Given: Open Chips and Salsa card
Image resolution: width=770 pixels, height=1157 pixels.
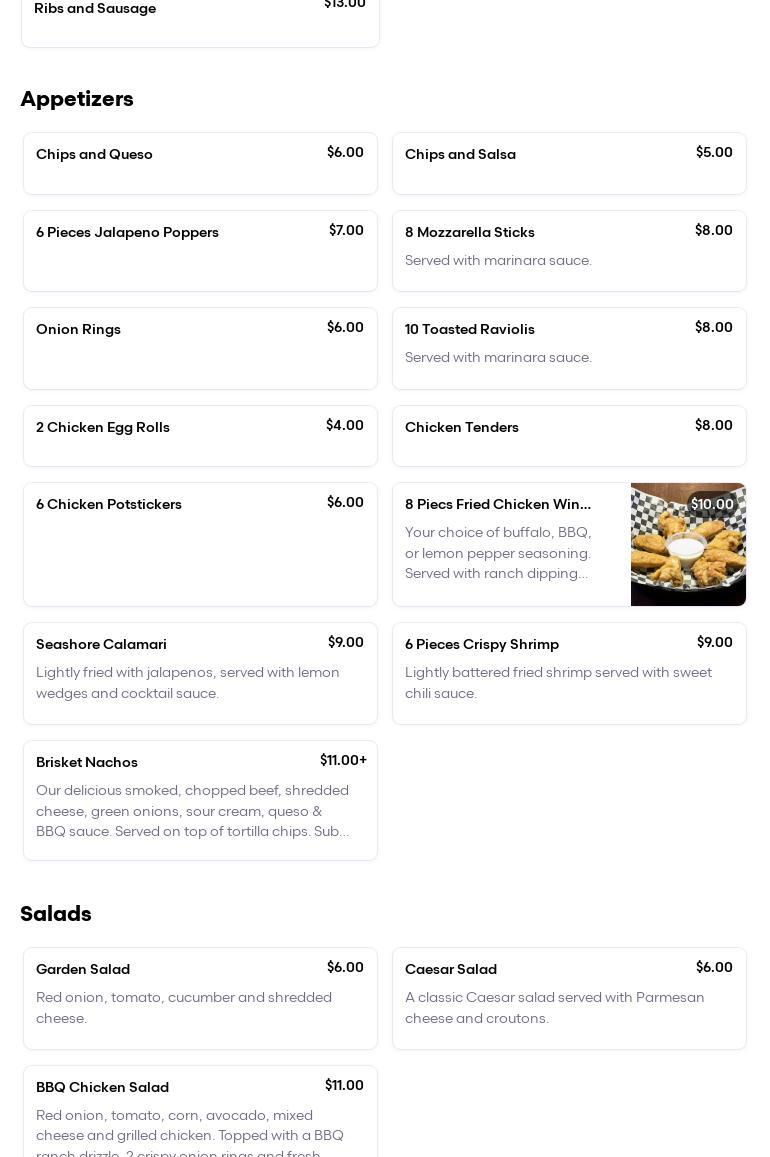Looking at the screenshot, I should (569, 163).
